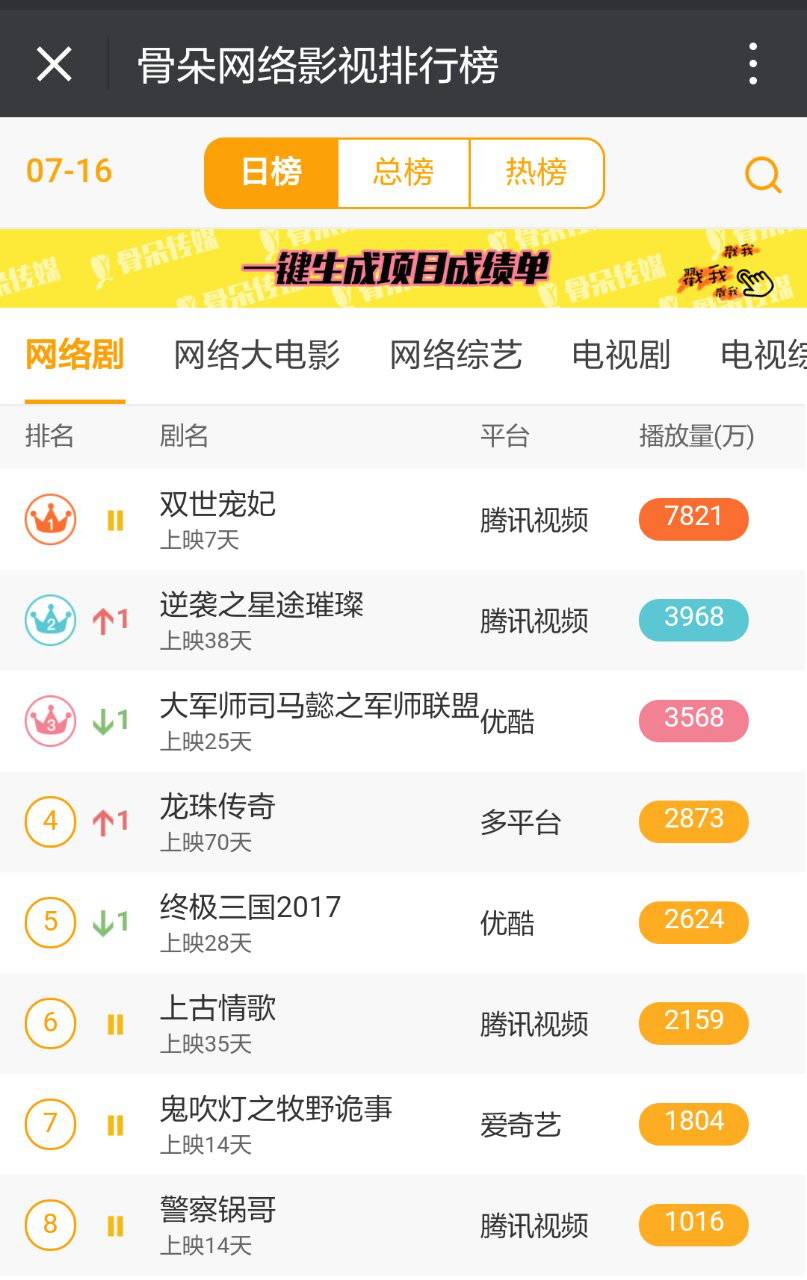Switch to the 热榜 hot ranking
807x1280 pixels.
click(536, 173)
